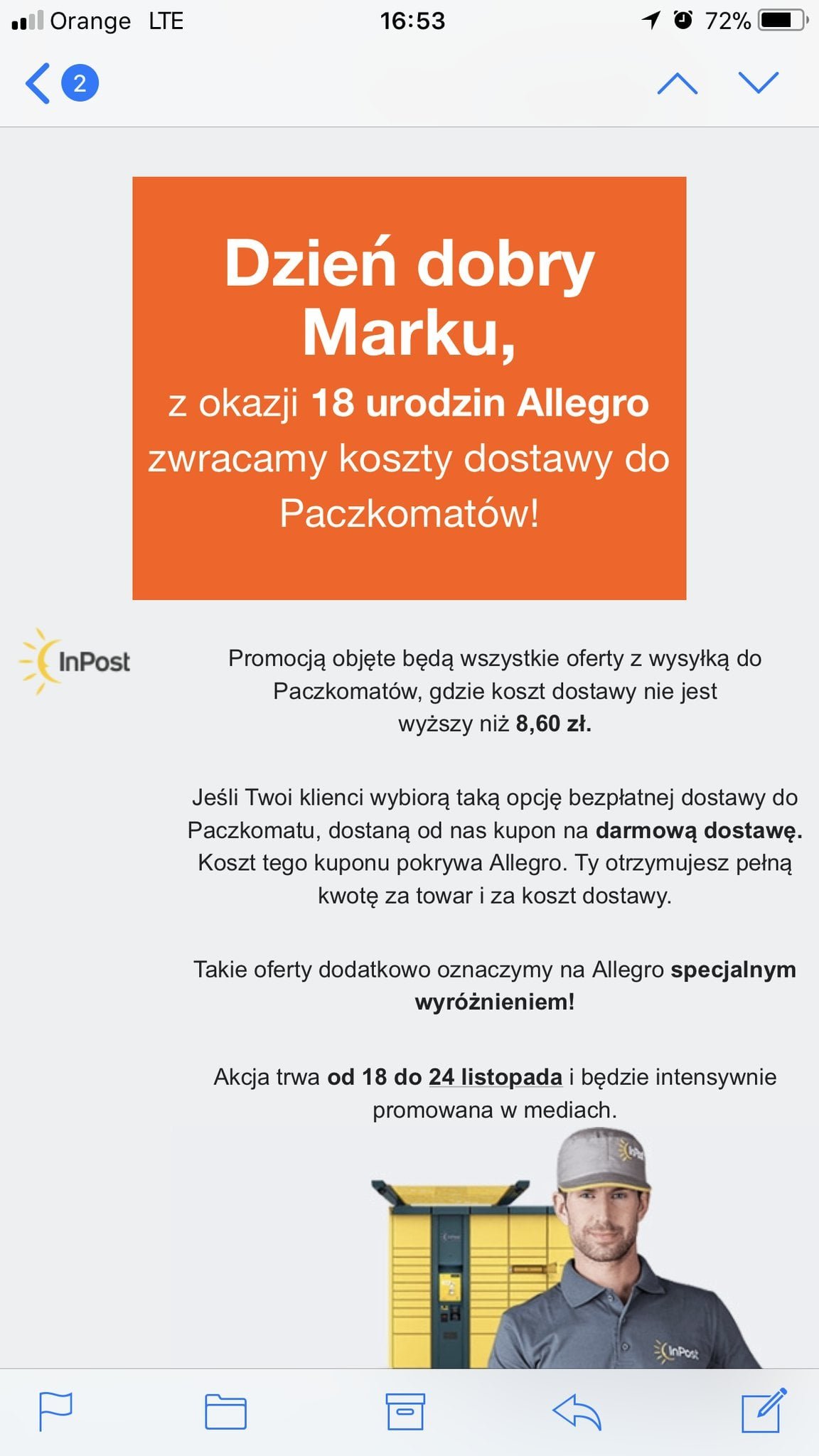Move this email to a folder
Image resolution: width=819 pixels, height=1456 pixels.
tap(225, 1411)
